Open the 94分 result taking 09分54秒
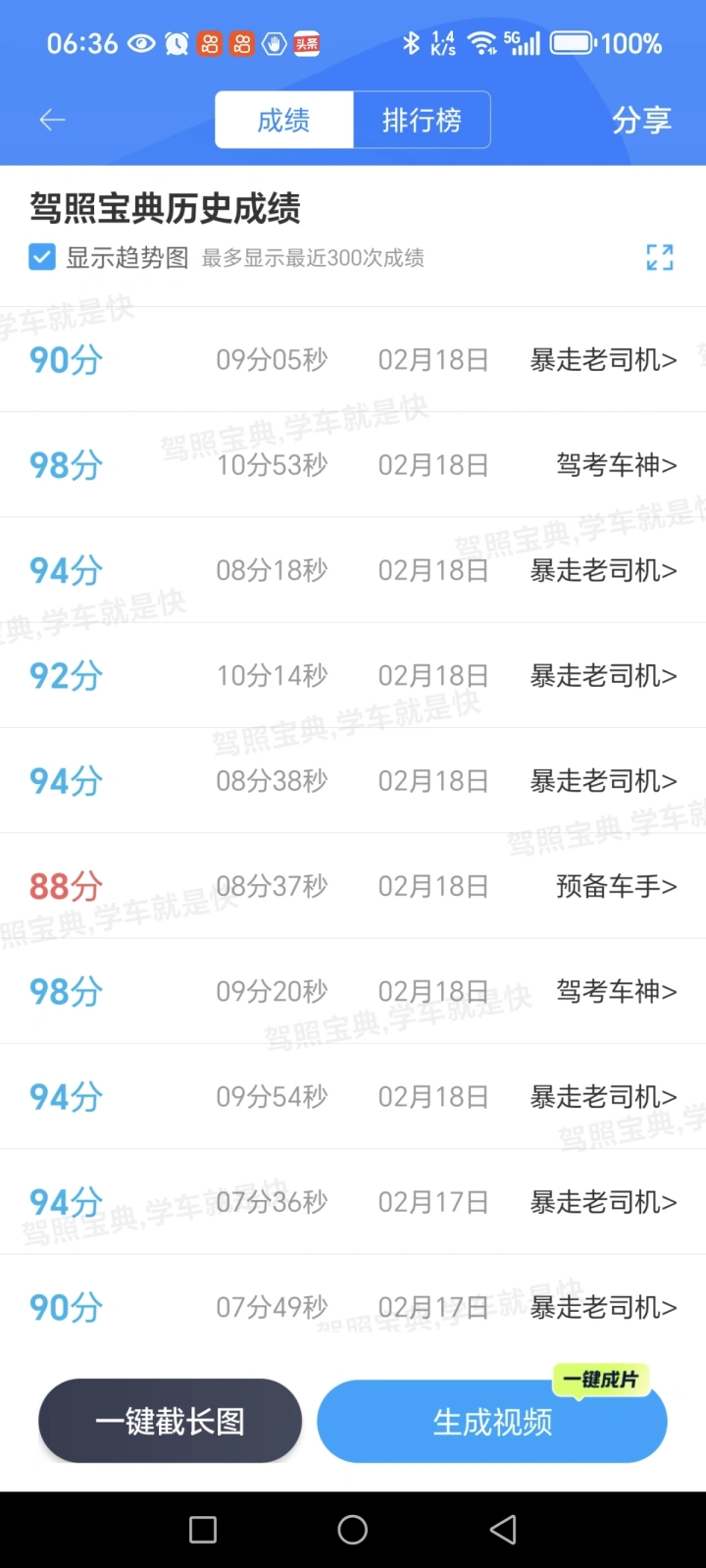 [353, 1096]
